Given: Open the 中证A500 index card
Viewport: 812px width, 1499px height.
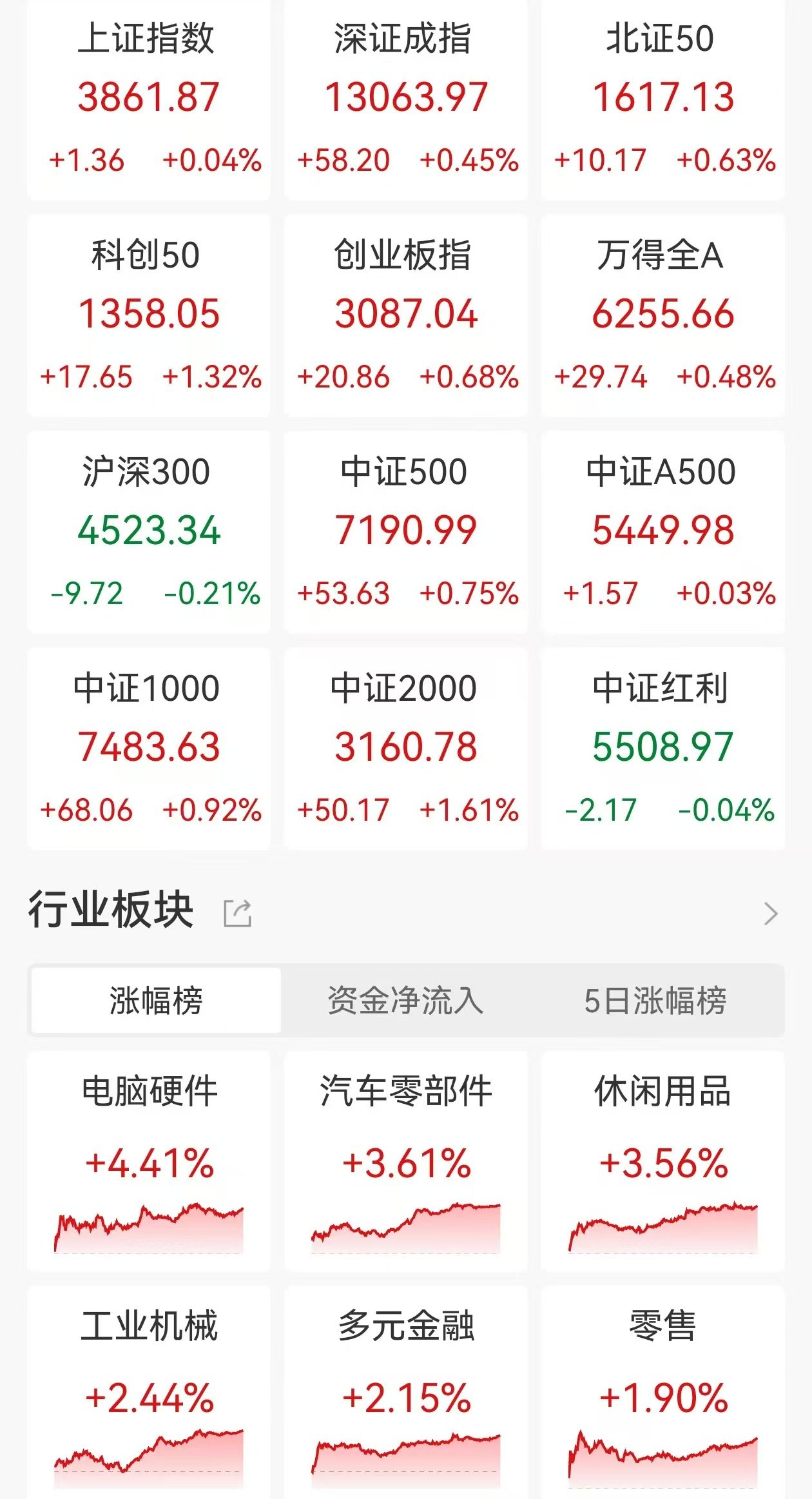Looking at the screenshot, I should 663,532.
